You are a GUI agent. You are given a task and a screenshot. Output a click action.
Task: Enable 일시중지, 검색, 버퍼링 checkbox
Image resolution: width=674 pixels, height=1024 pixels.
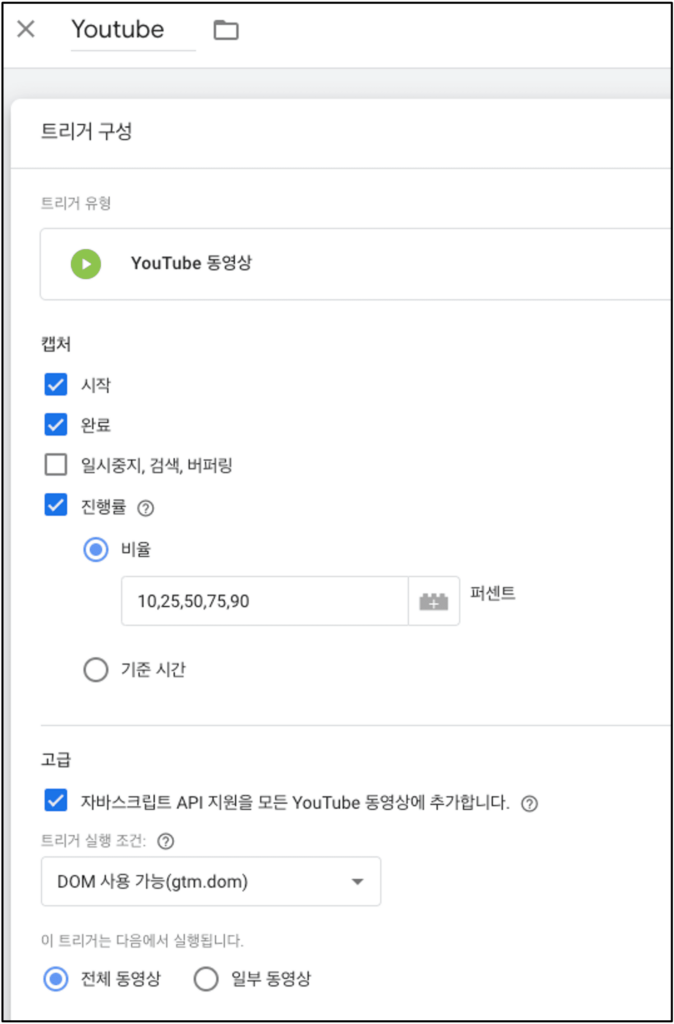coord(56,465)
